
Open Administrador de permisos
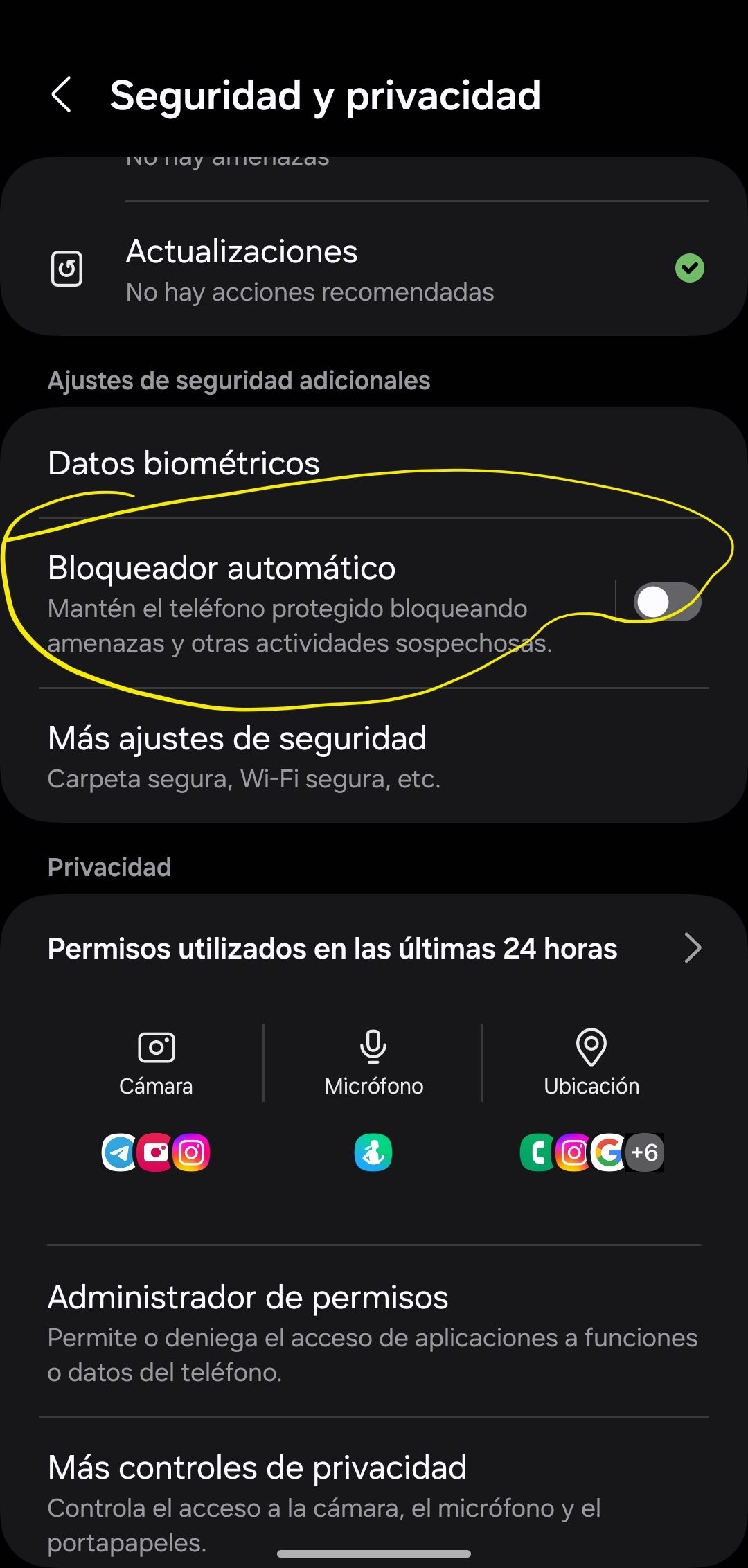(x=247, y=1297)
